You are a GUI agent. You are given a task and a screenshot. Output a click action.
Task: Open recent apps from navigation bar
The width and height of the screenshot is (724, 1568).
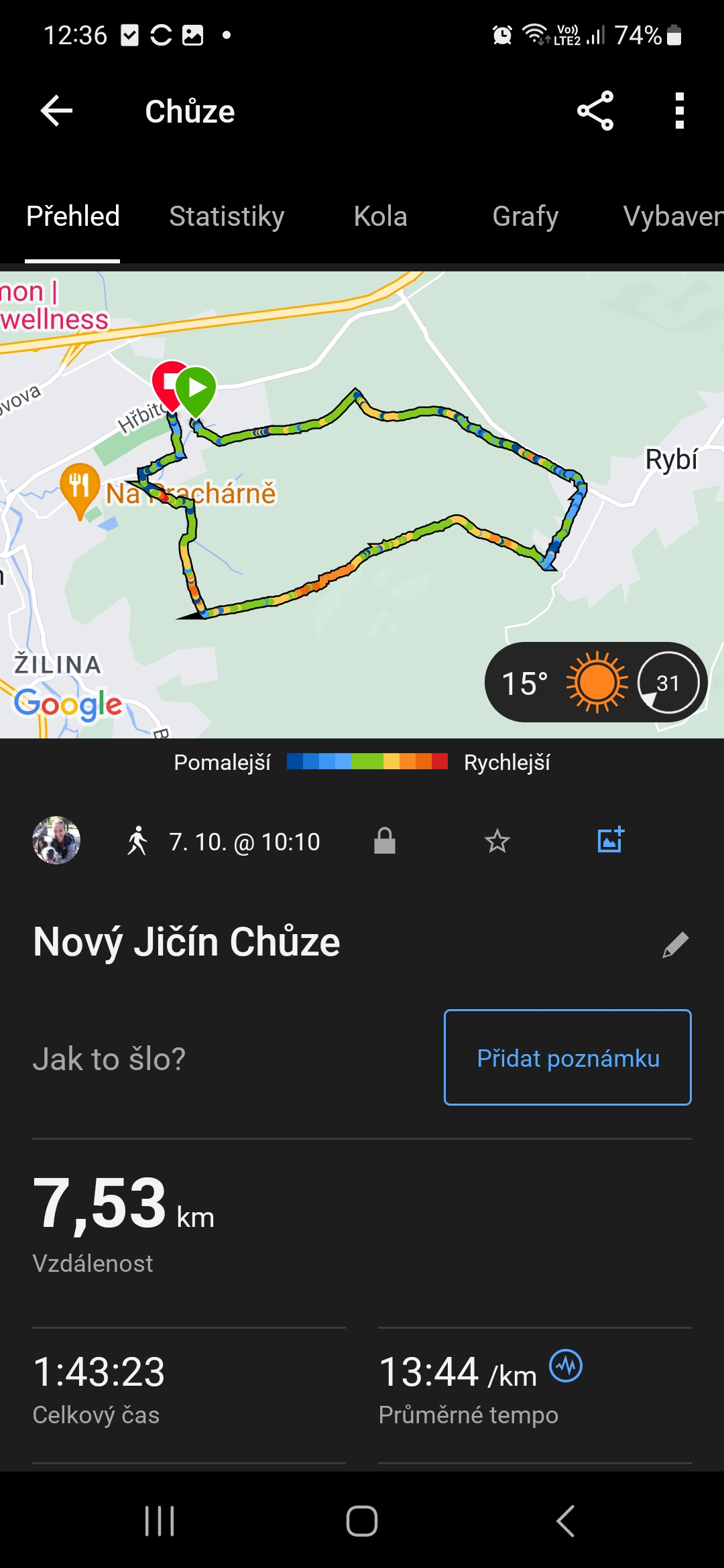click(160, 1521)
